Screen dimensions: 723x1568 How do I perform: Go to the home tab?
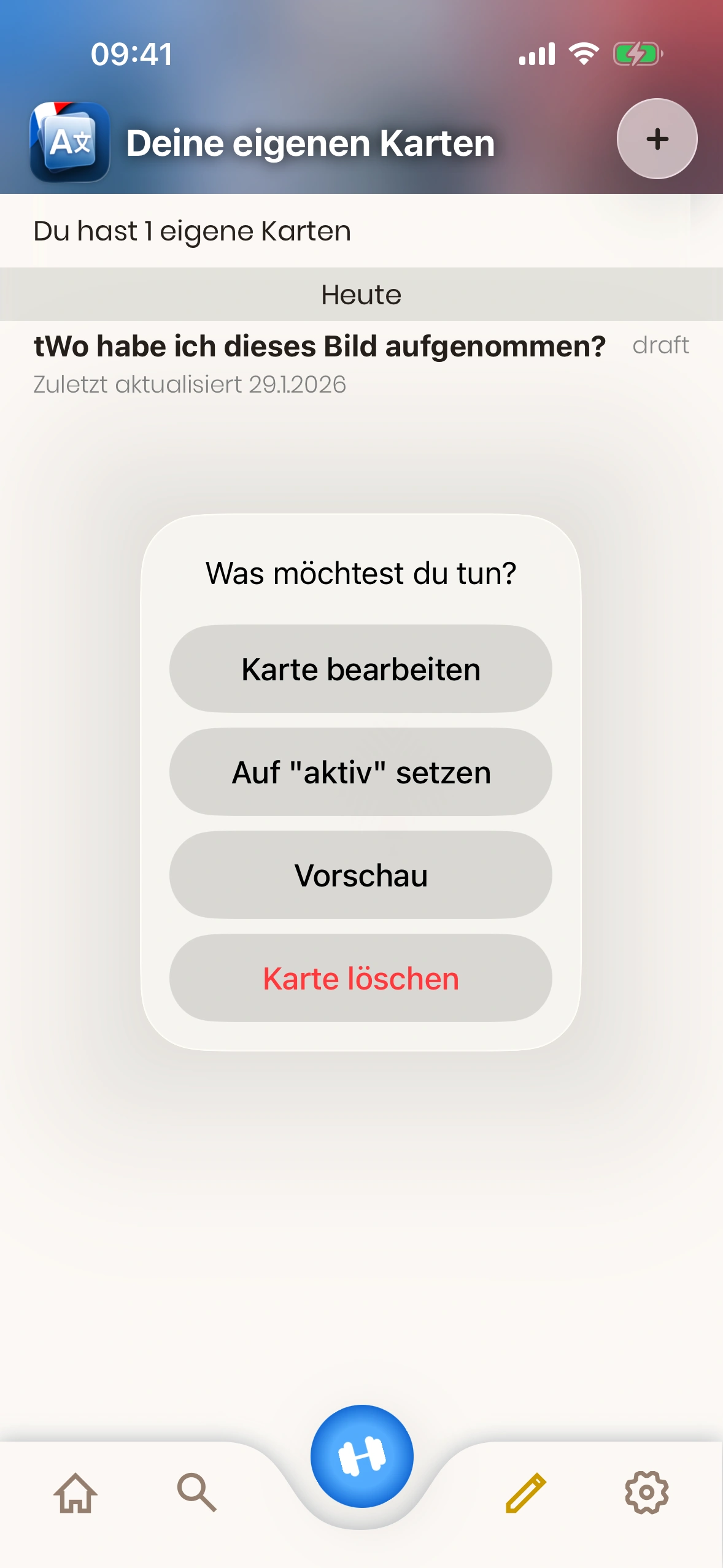75,1492
